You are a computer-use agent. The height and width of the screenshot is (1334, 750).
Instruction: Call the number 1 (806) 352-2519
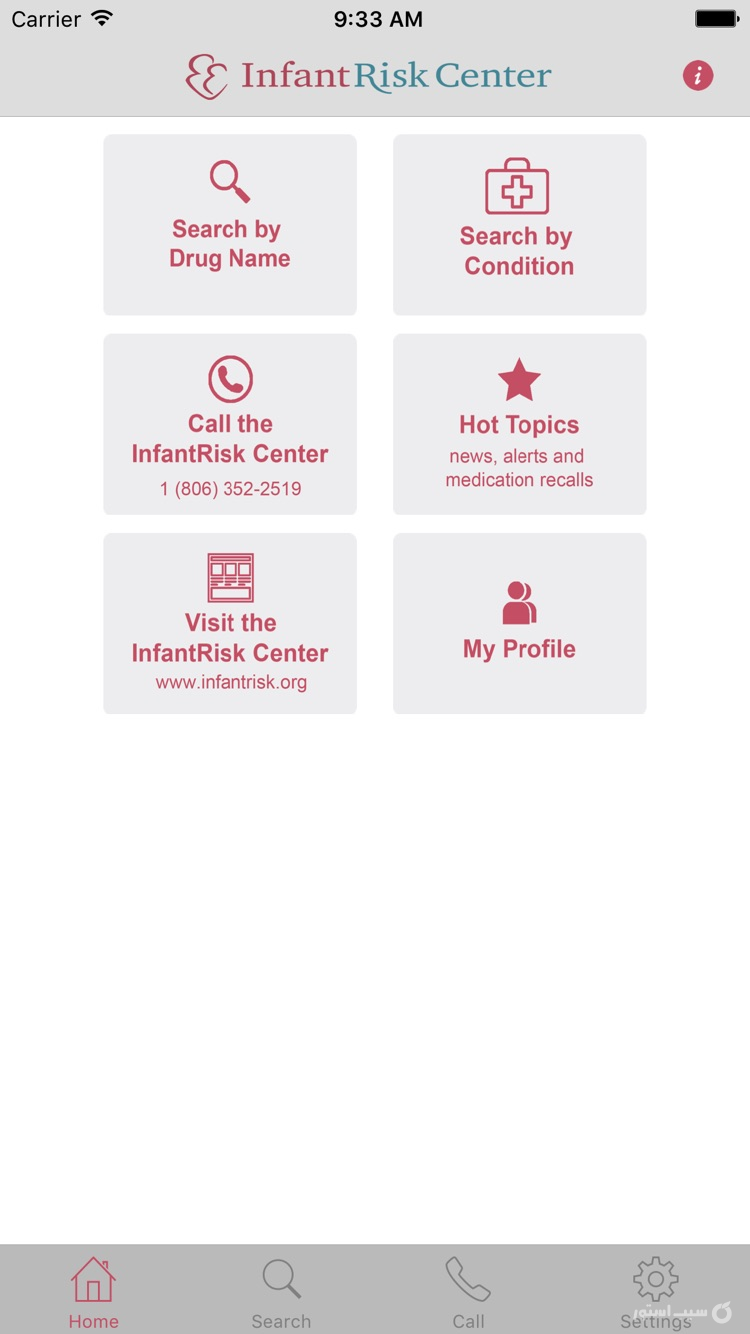point(229,488)
